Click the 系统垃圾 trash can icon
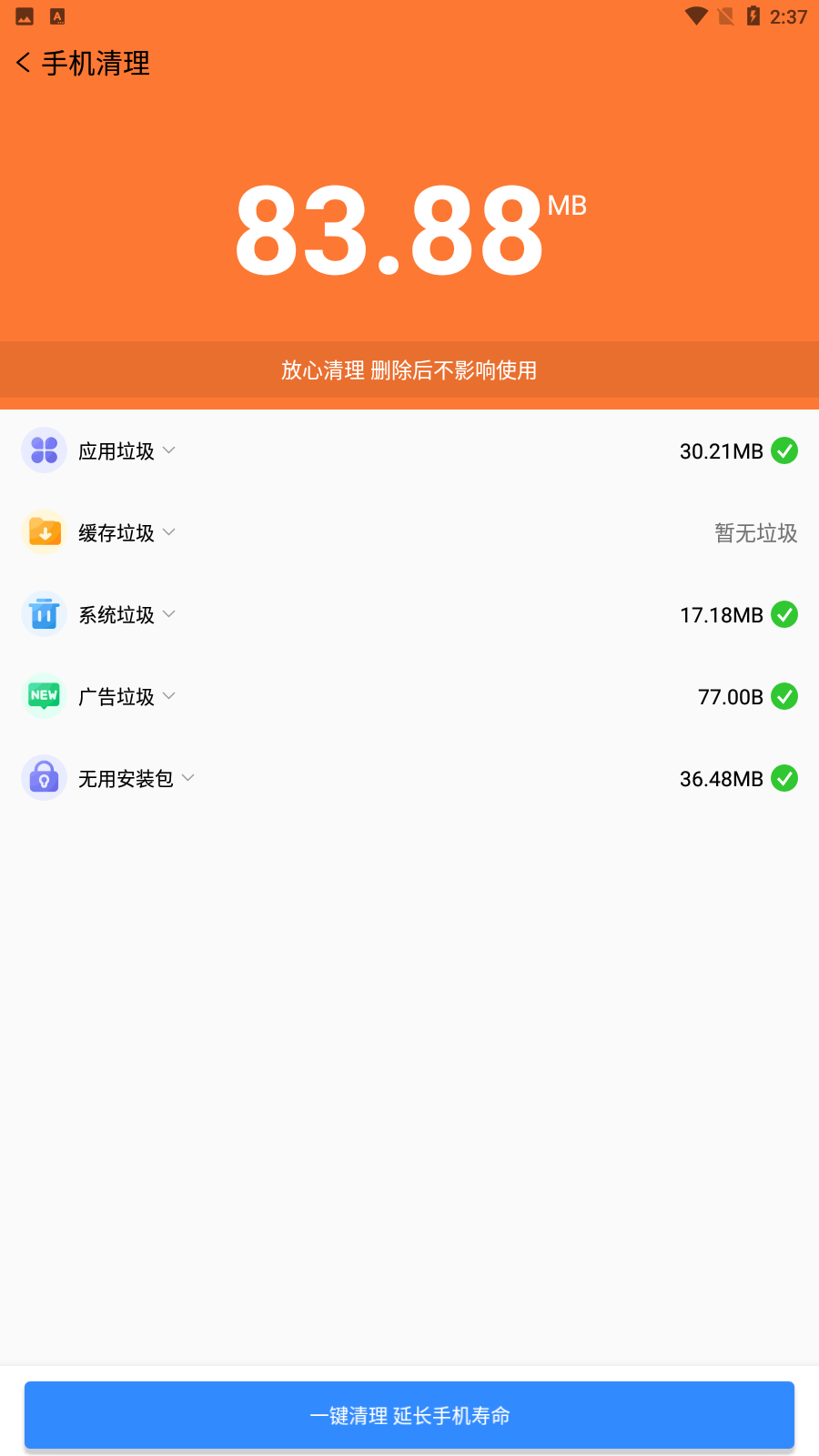This screenshot has height=1456, width=819. tap(44, 614)
